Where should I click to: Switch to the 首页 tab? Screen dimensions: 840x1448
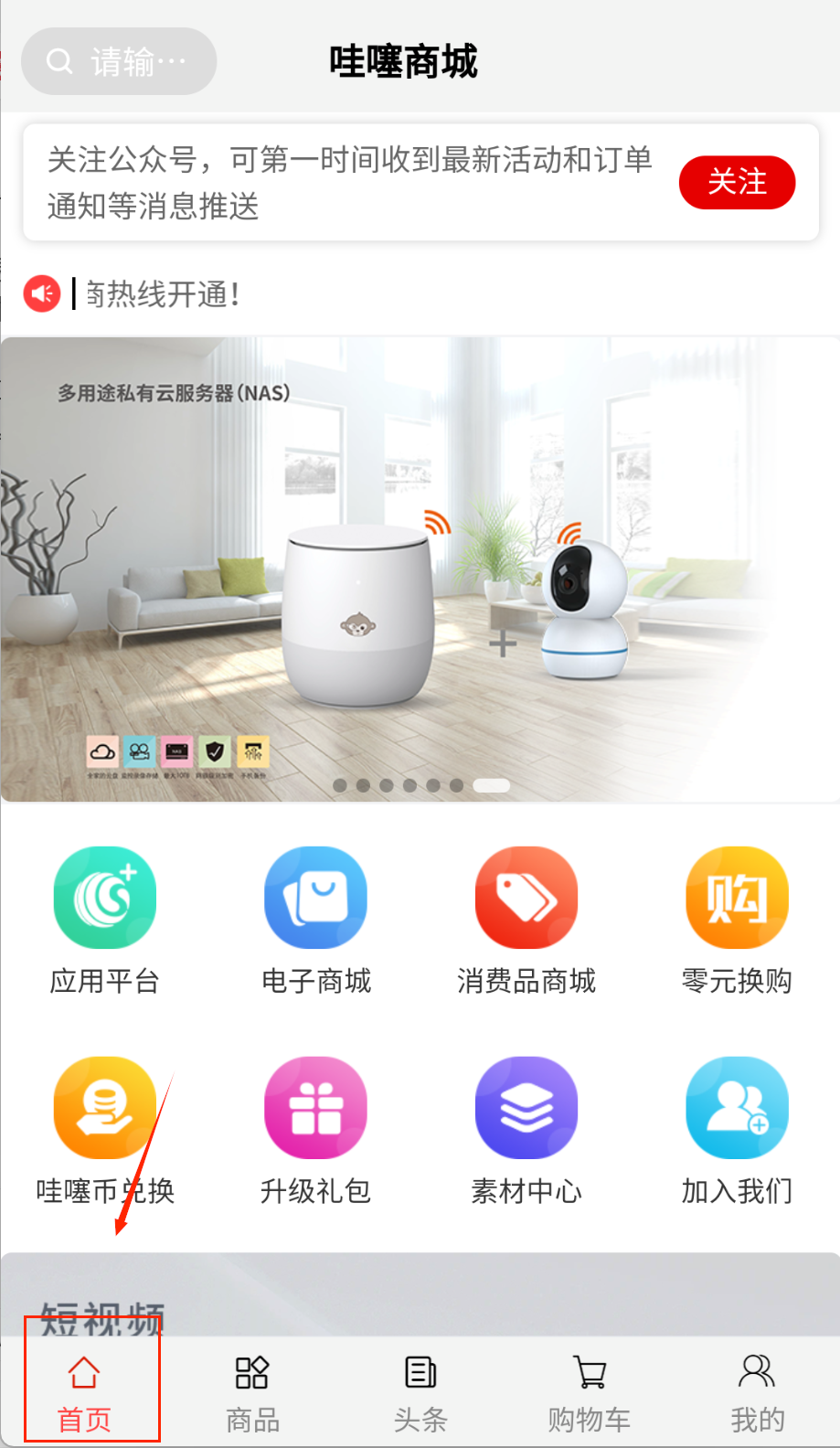click(x=84, y=1391)
